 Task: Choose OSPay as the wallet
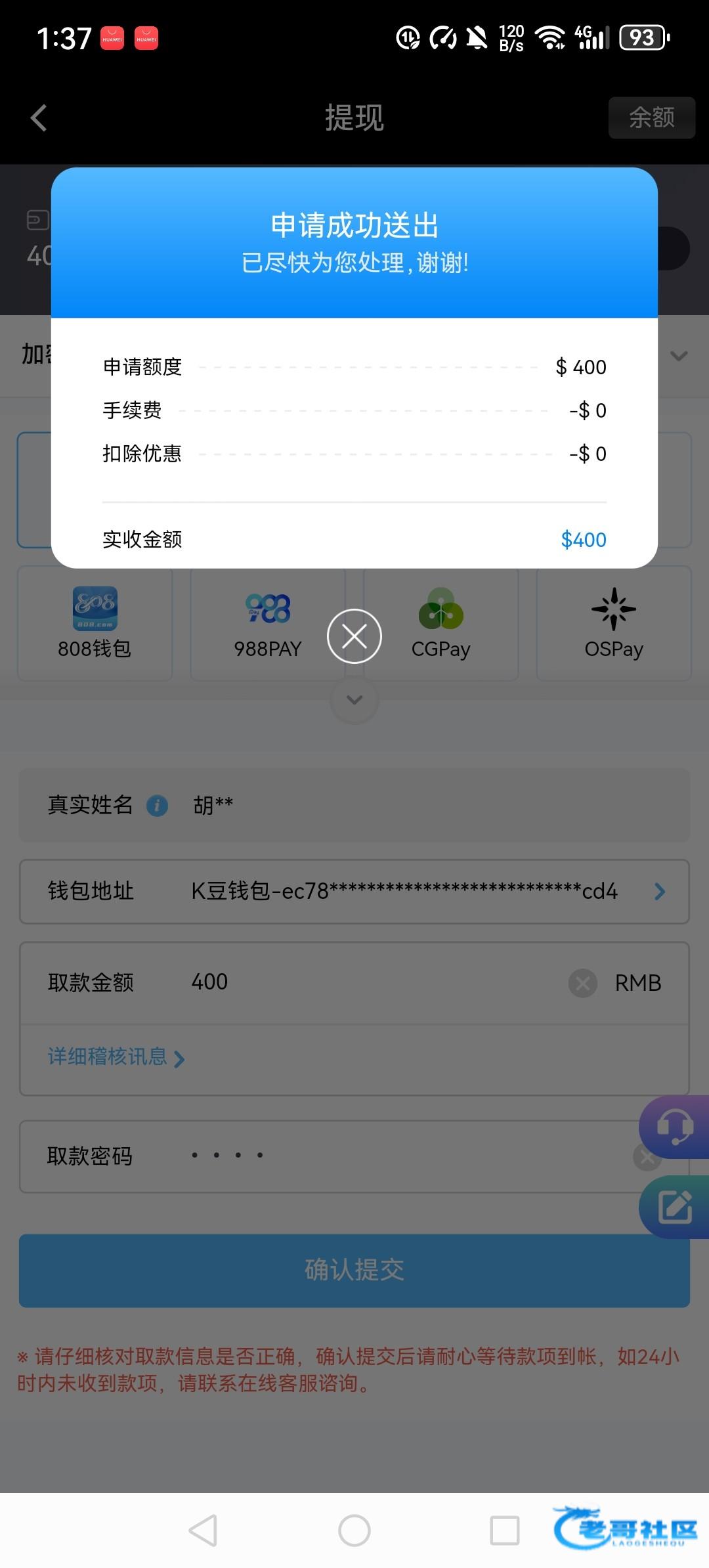tap(613, 622)
